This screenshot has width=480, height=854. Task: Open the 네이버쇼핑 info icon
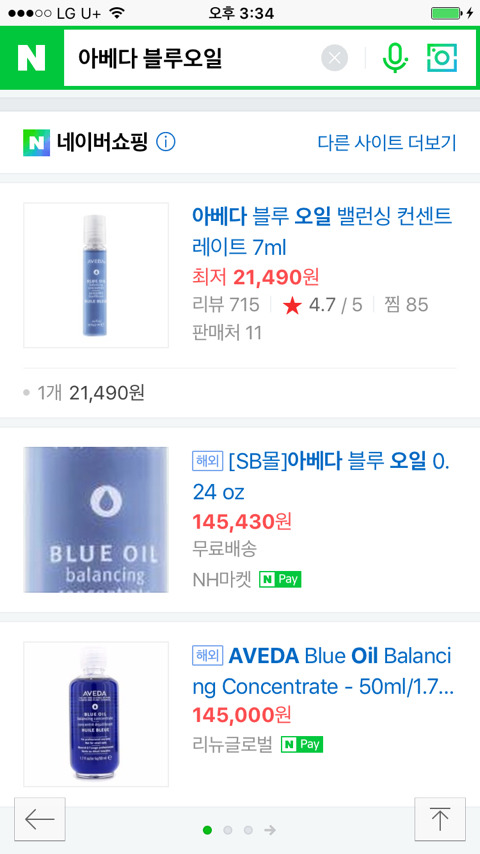(x=166, y=143)
